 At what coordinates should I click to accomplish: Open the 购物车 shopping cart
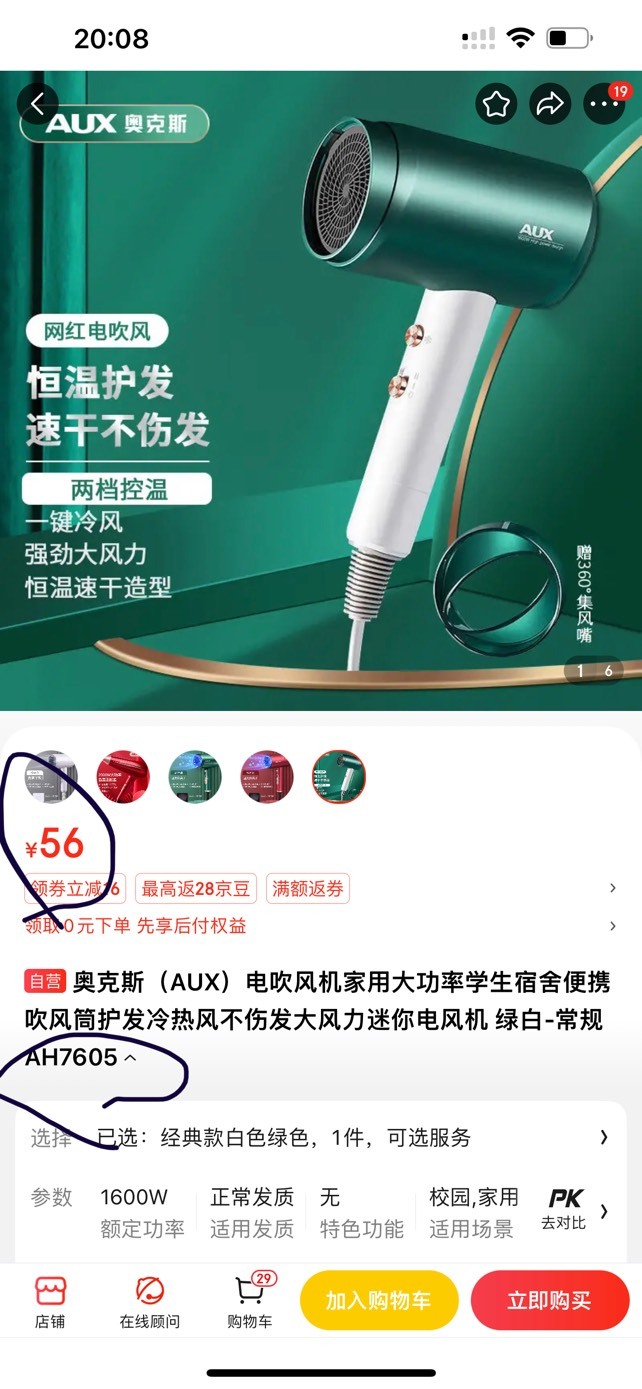250,1302
